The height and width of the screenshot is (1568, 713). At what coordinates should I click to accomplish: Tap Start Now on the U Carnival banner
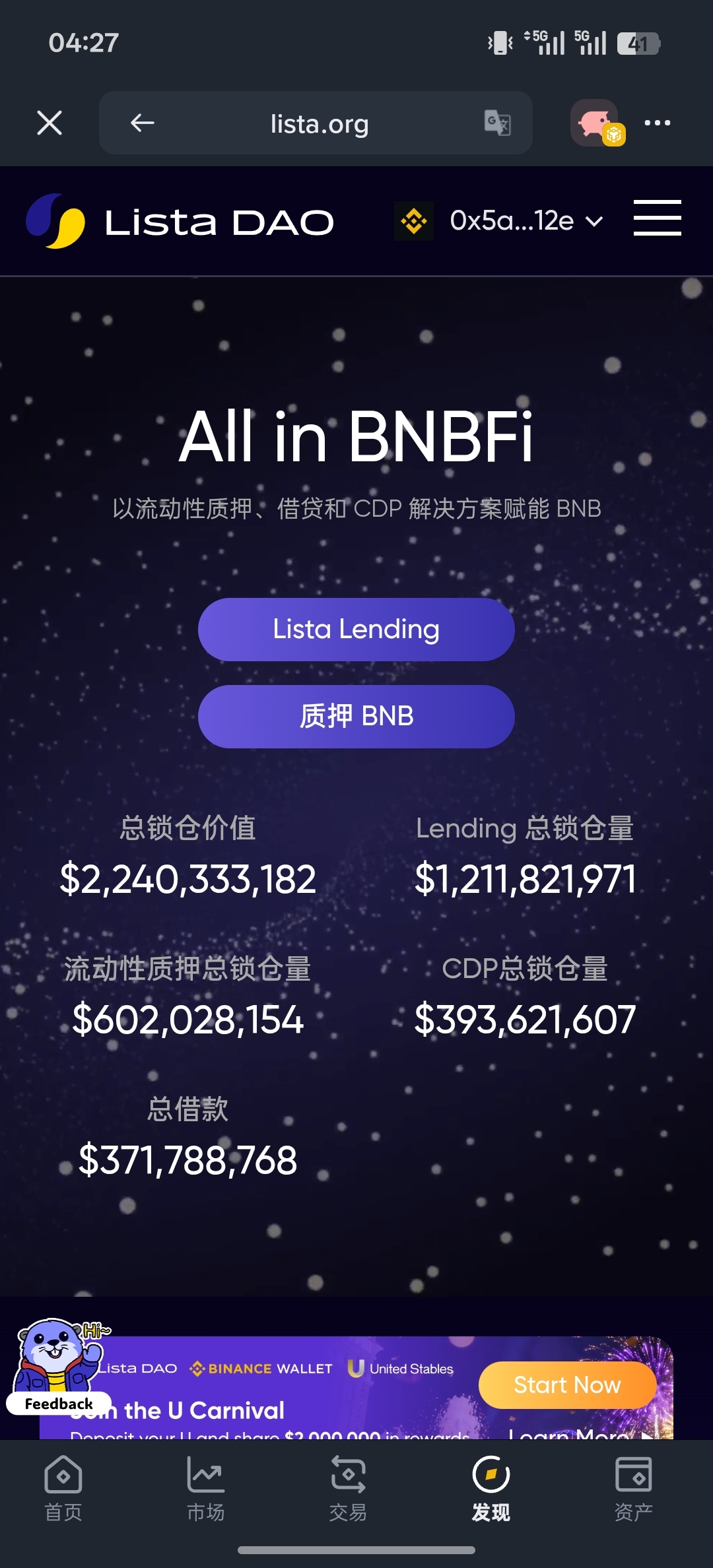point(567,1385)
